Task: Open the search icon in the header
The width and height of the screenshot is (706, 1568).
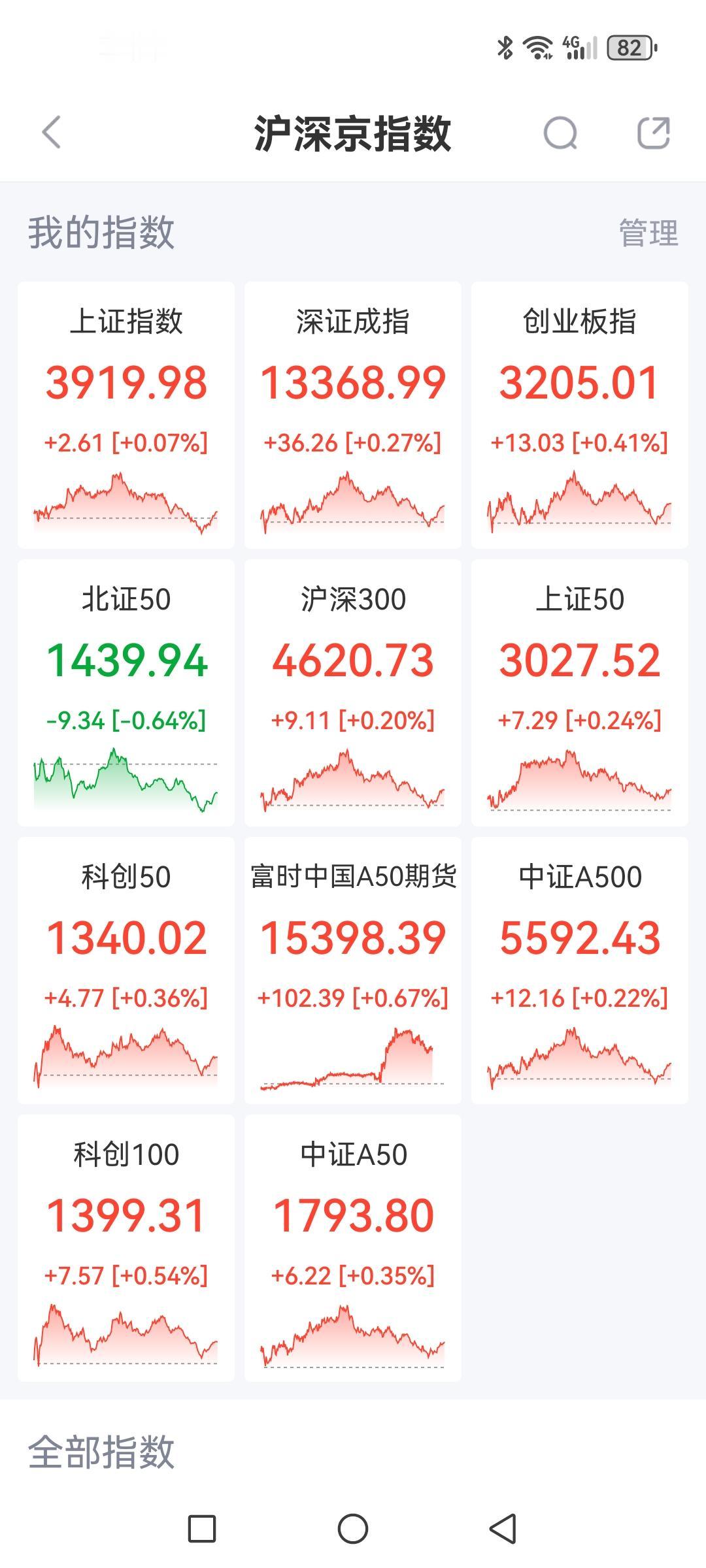Action: pyautogui.click(x=559, y=133)
